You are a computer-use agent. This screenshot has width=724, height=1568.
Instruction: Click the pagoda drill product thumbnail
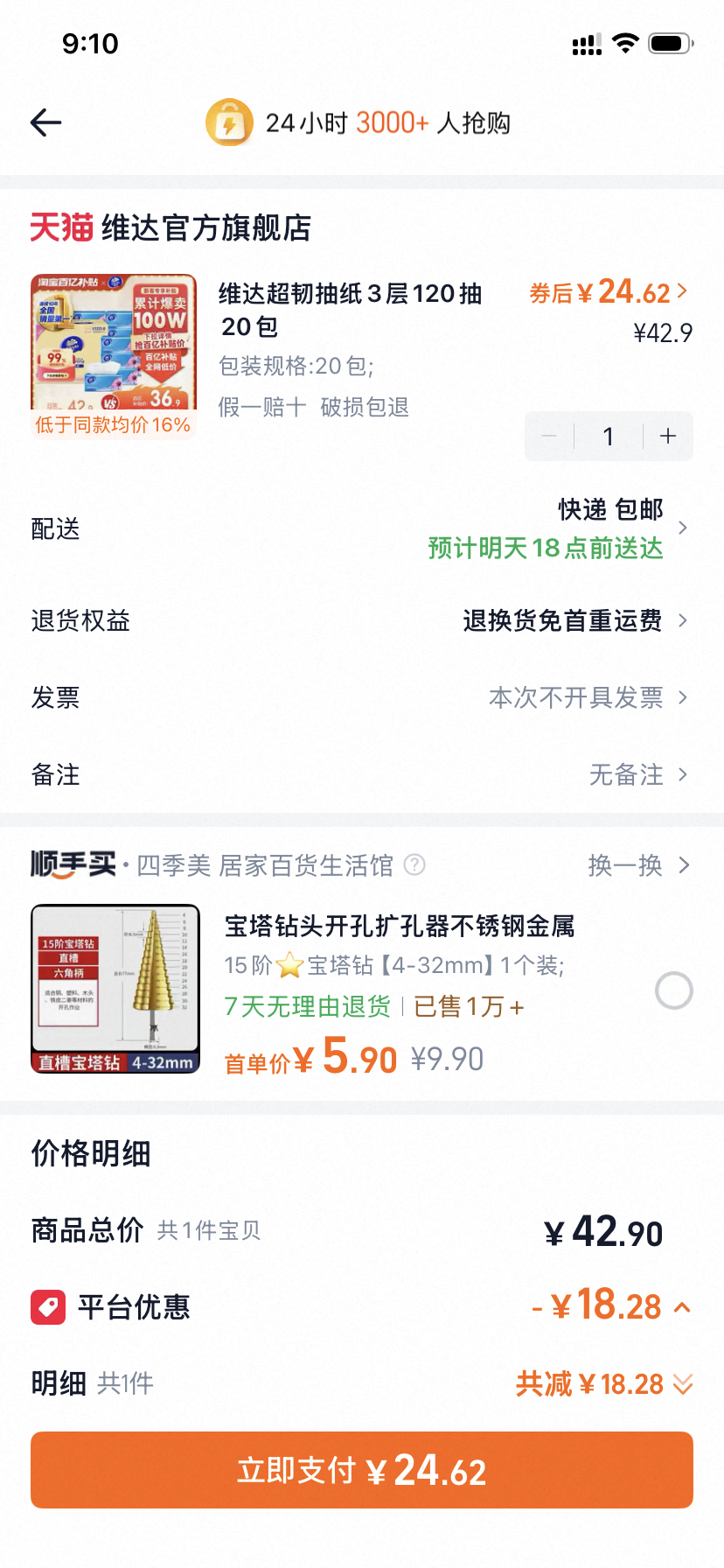coord(115,990)
